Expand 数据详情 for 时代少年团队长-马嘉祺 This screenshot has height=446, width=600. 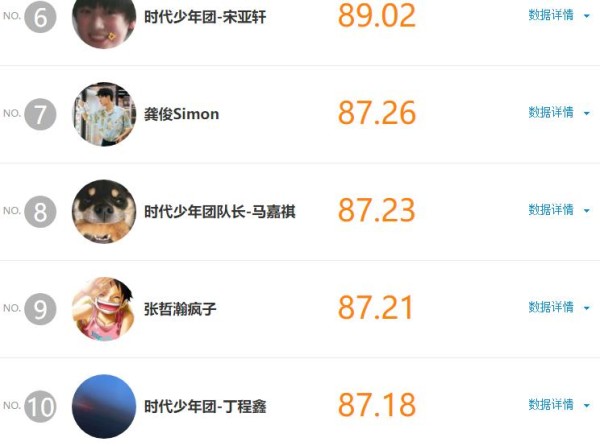(558, 210)
